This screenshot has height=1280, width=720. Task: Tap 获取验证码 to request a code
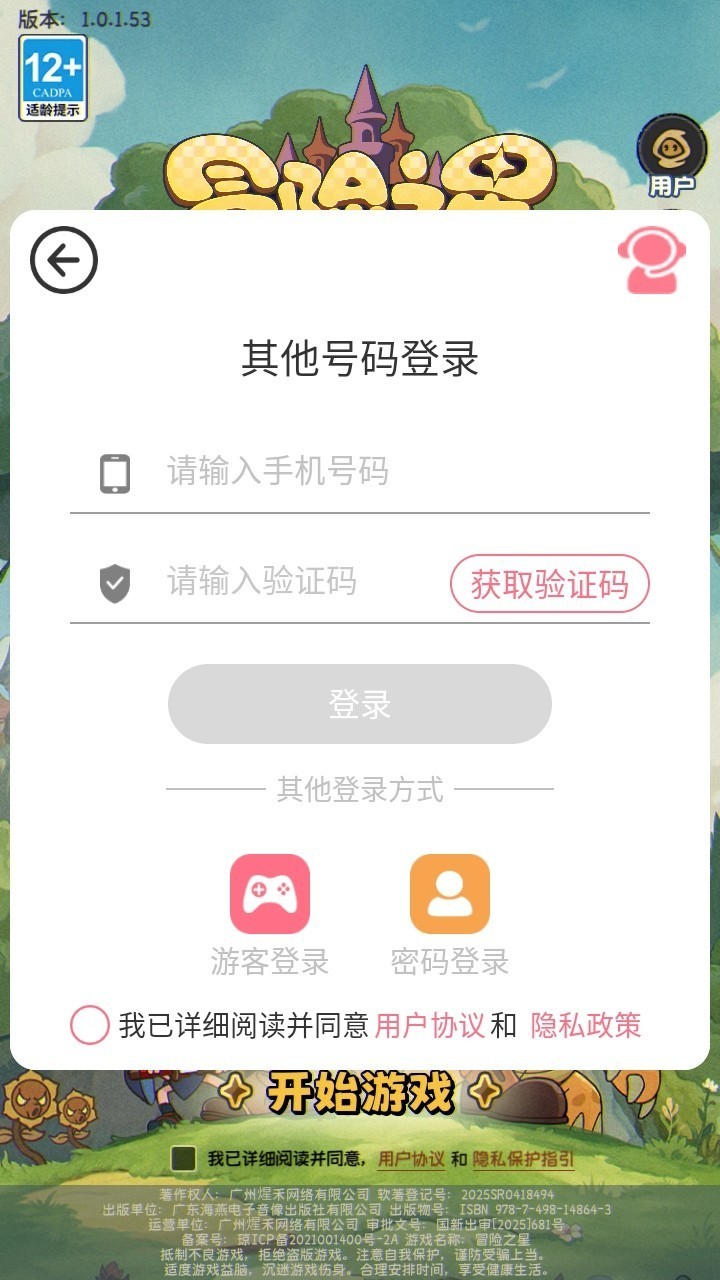pos(548,585)
